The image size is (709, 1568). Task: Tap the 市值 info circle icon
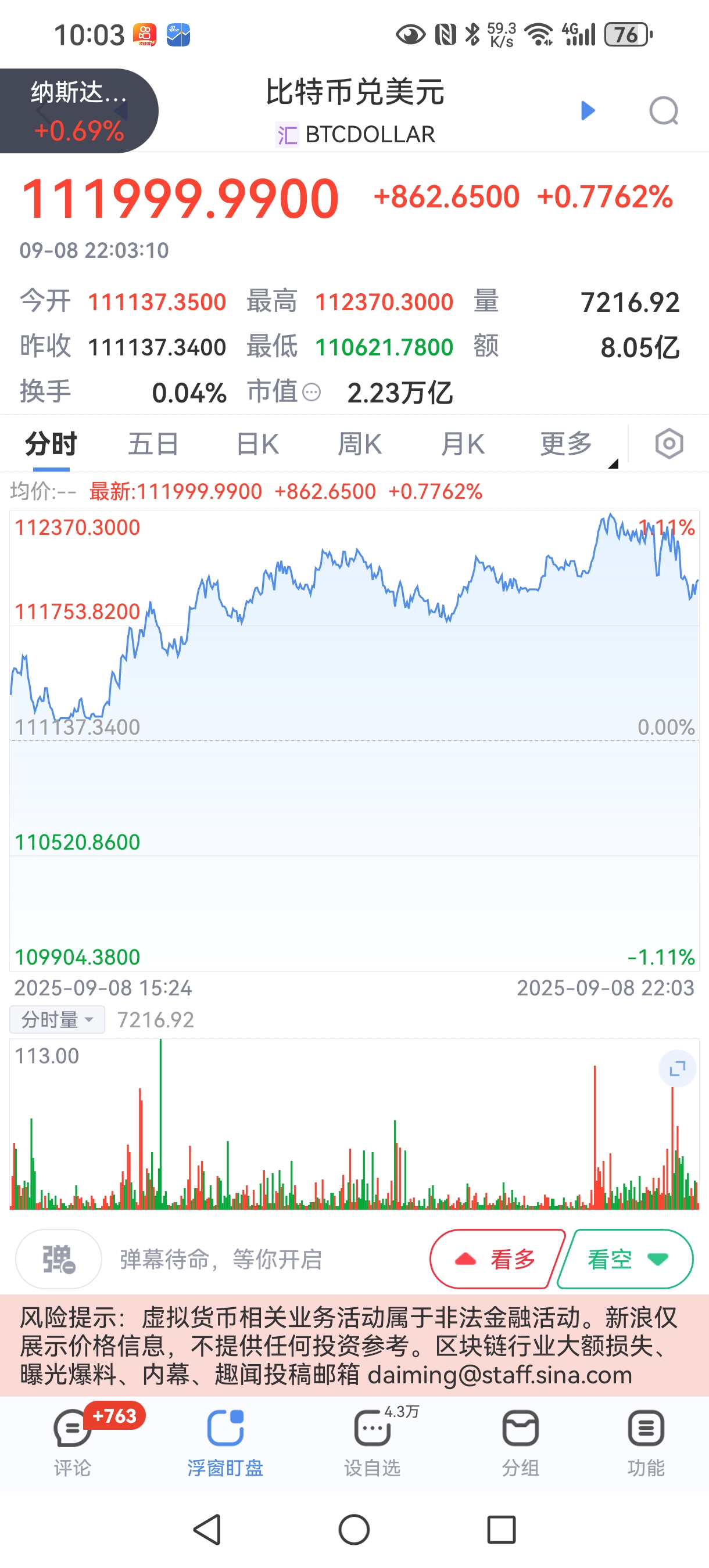pos(313,393)
